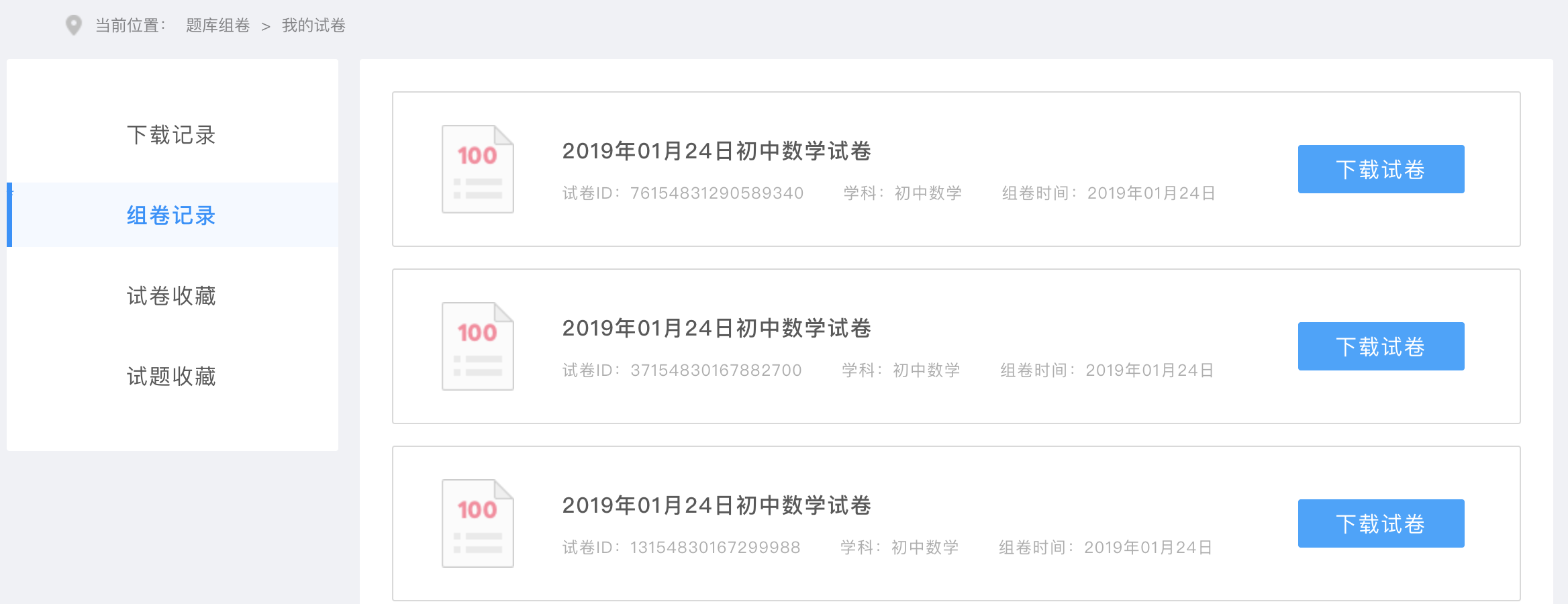
Task: Download the test paper with ID 76154831290589340
Action: 1380,169
